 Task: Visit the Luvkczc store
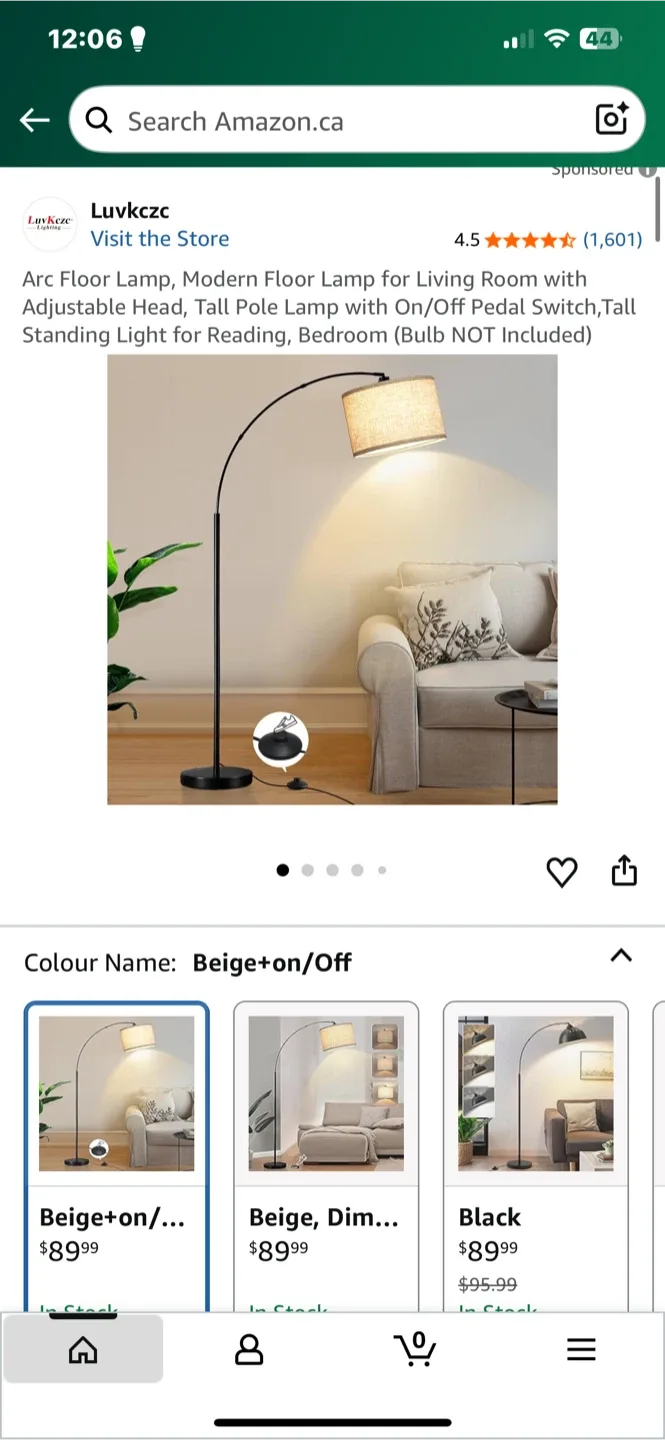[159, 238]
